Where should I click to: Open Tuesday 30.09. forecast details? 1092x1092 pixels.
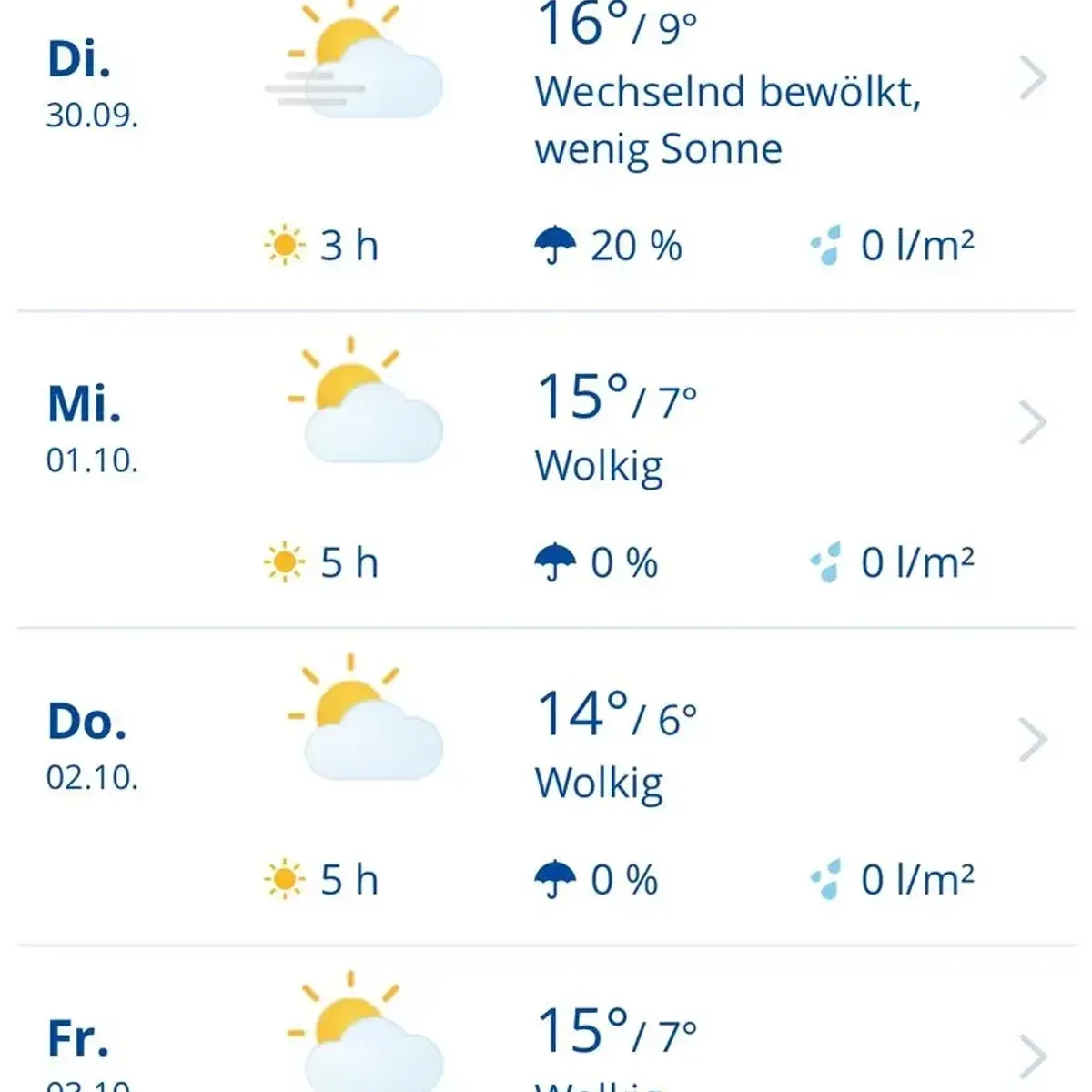coord(1032,78)
